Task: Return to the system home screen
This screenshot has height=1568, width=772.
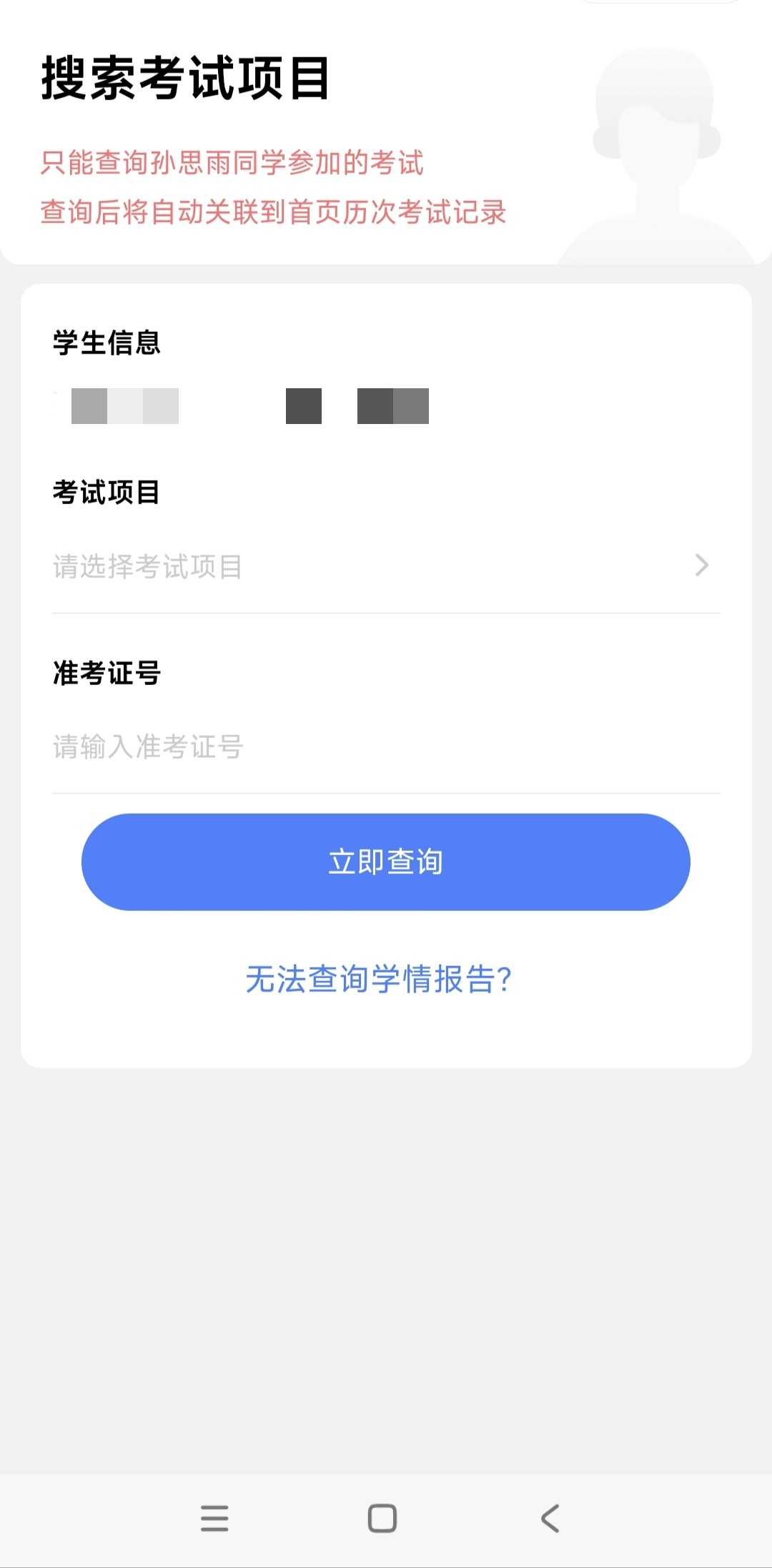Action: pos(382,1518)
